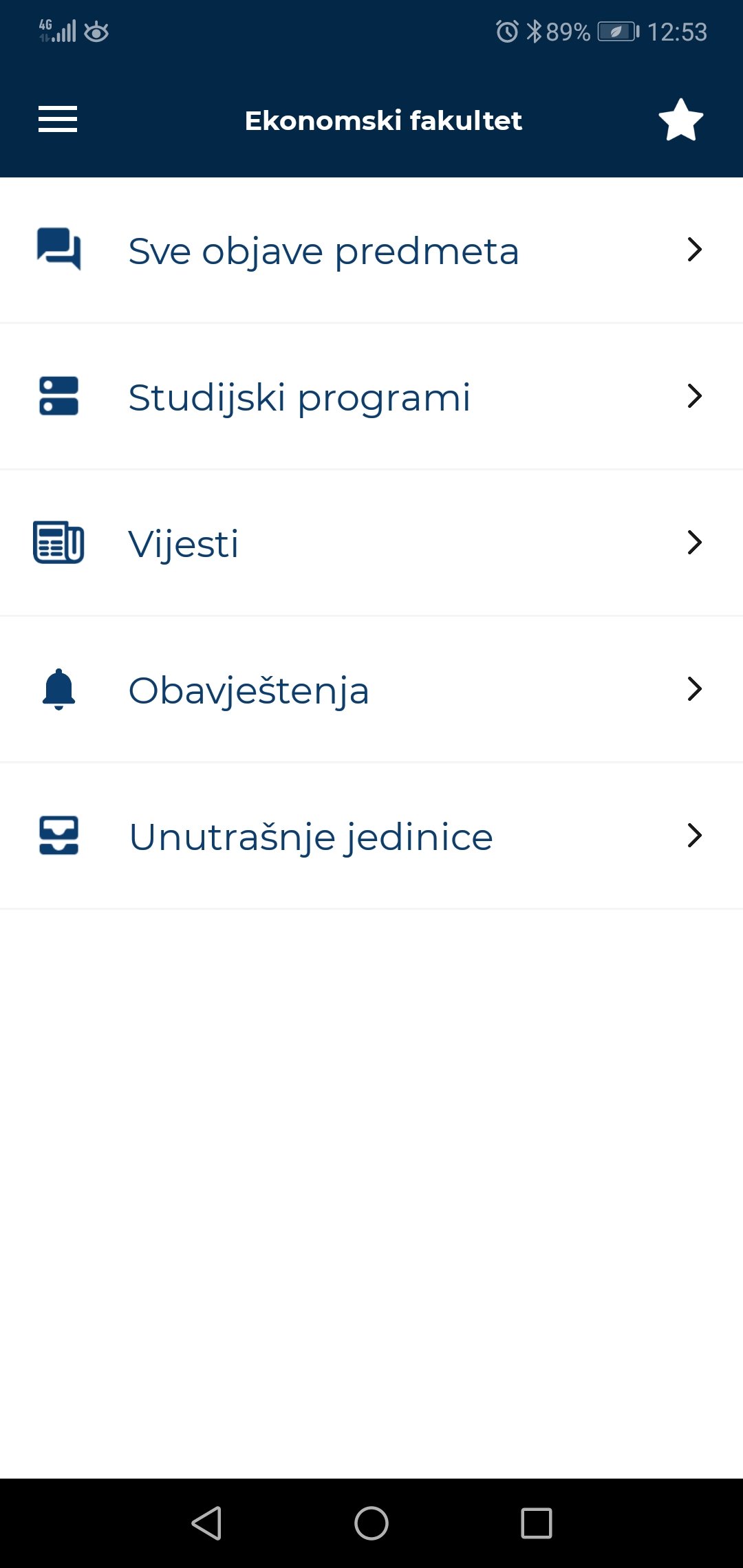Open Sve objave predmeta
The width and height of the screenshot is (743, 1568).
coord(371,250)
